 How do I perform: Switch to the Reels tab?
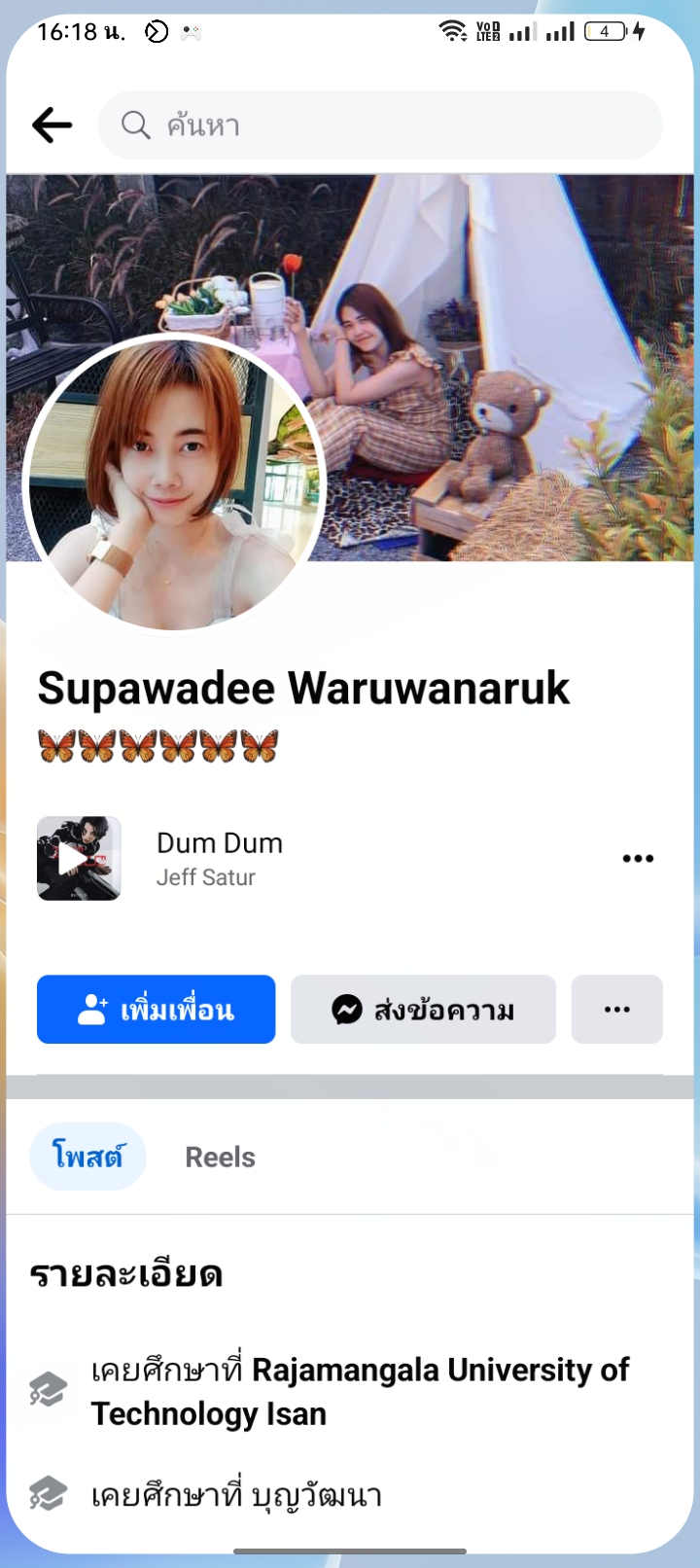220,1157
